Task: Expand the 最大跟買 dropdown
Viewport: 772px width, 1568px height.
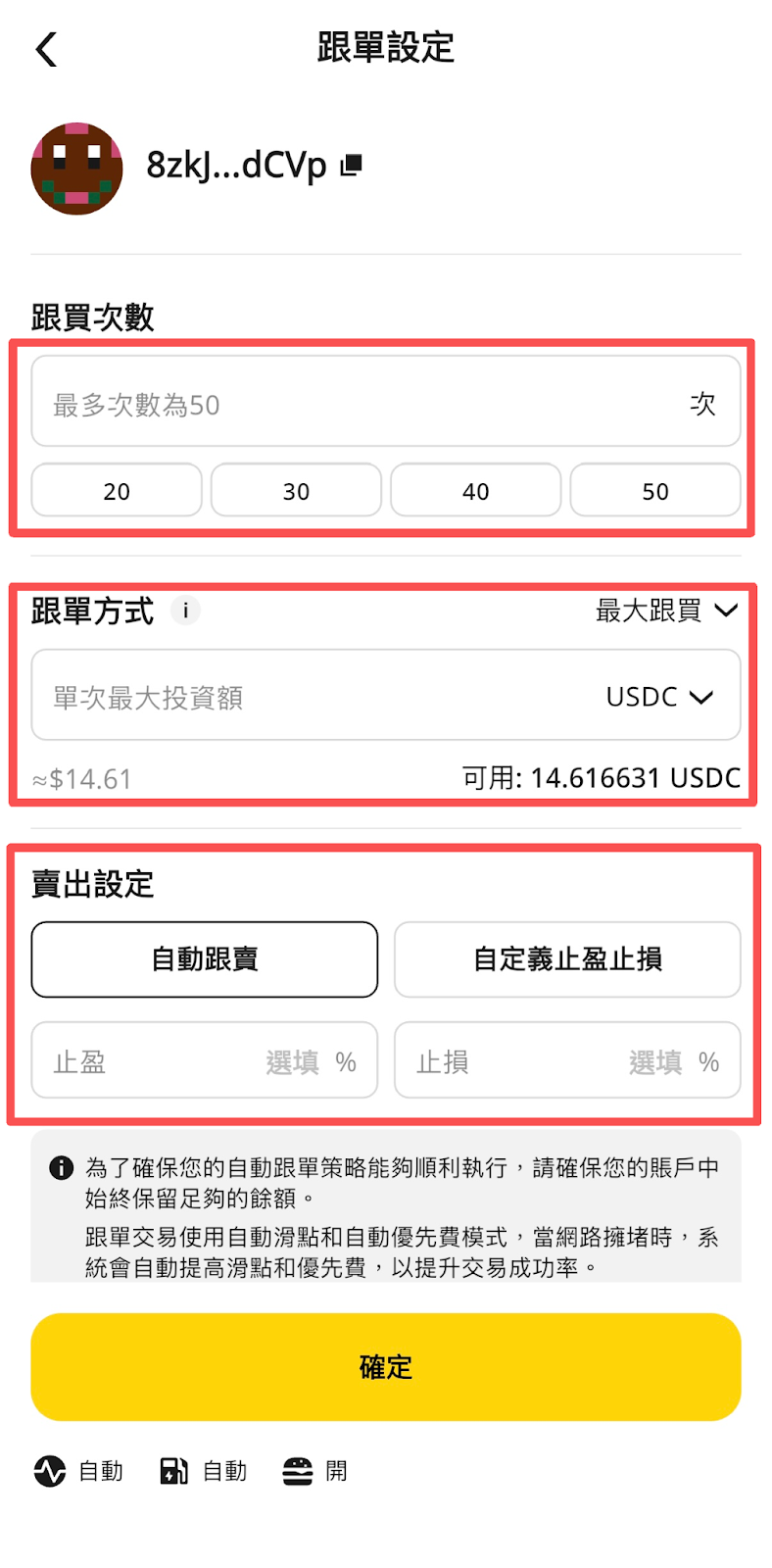Action: [x=666, y=611]
